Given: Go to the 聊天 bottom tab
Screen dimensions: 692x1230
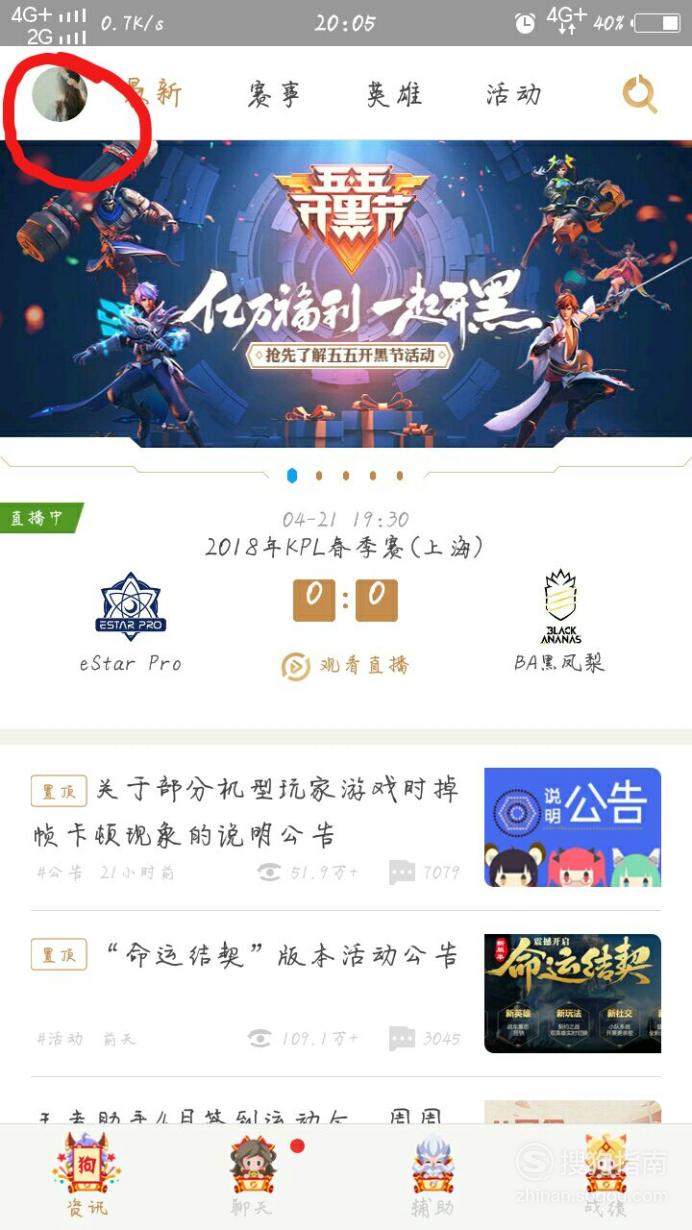Looking at the screenshot, I should point(253,1176).
